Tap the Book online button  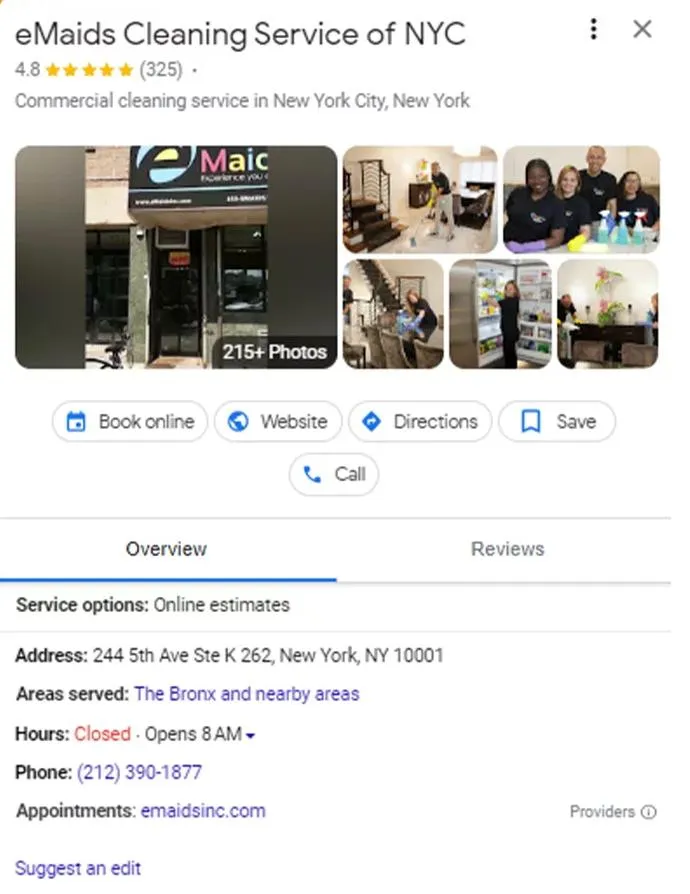pyautogui.click(x=130, y=421)
